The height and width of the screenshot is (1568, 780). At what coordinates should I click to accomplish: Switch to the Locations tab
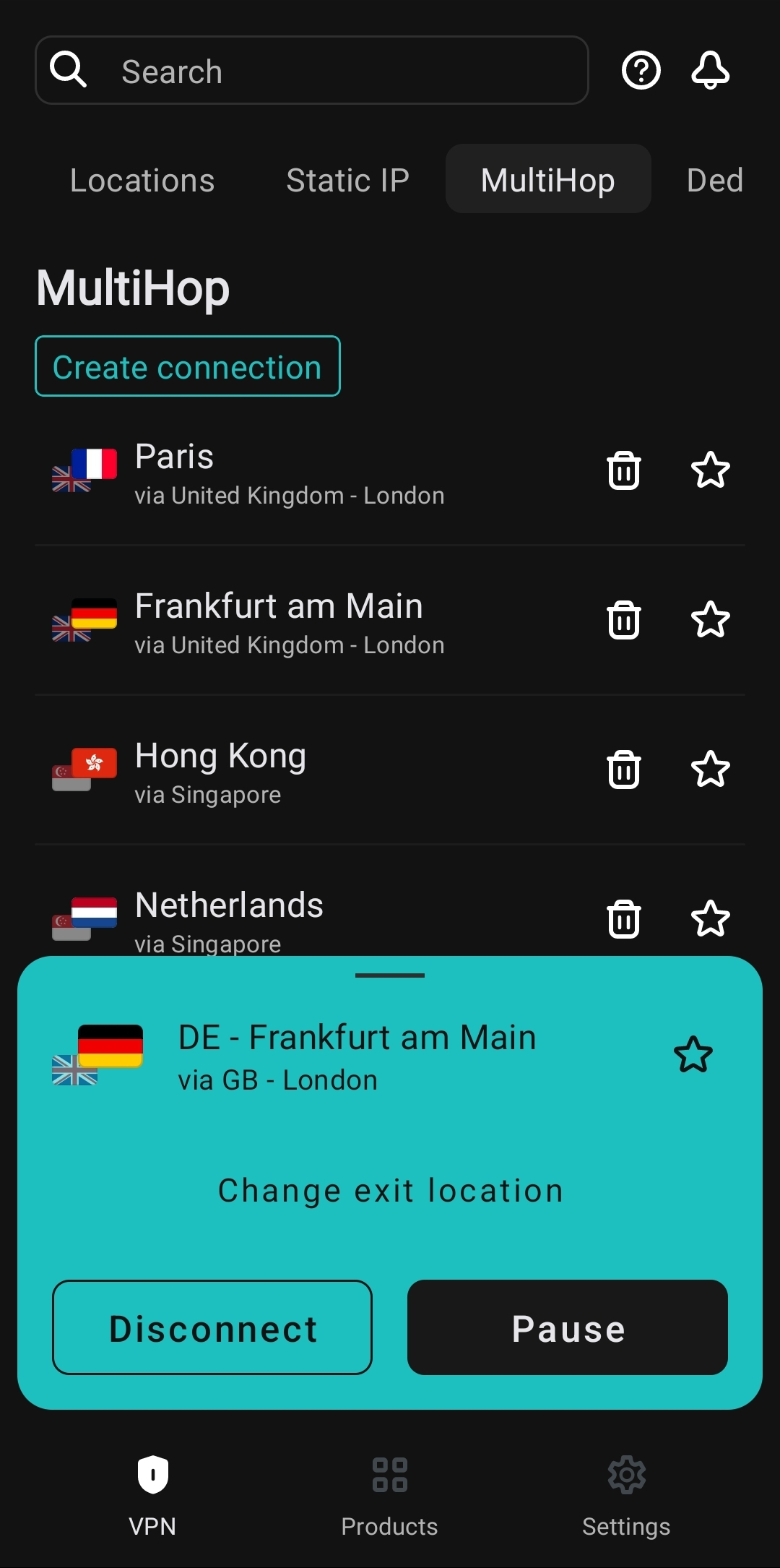[x=142, y=180]
